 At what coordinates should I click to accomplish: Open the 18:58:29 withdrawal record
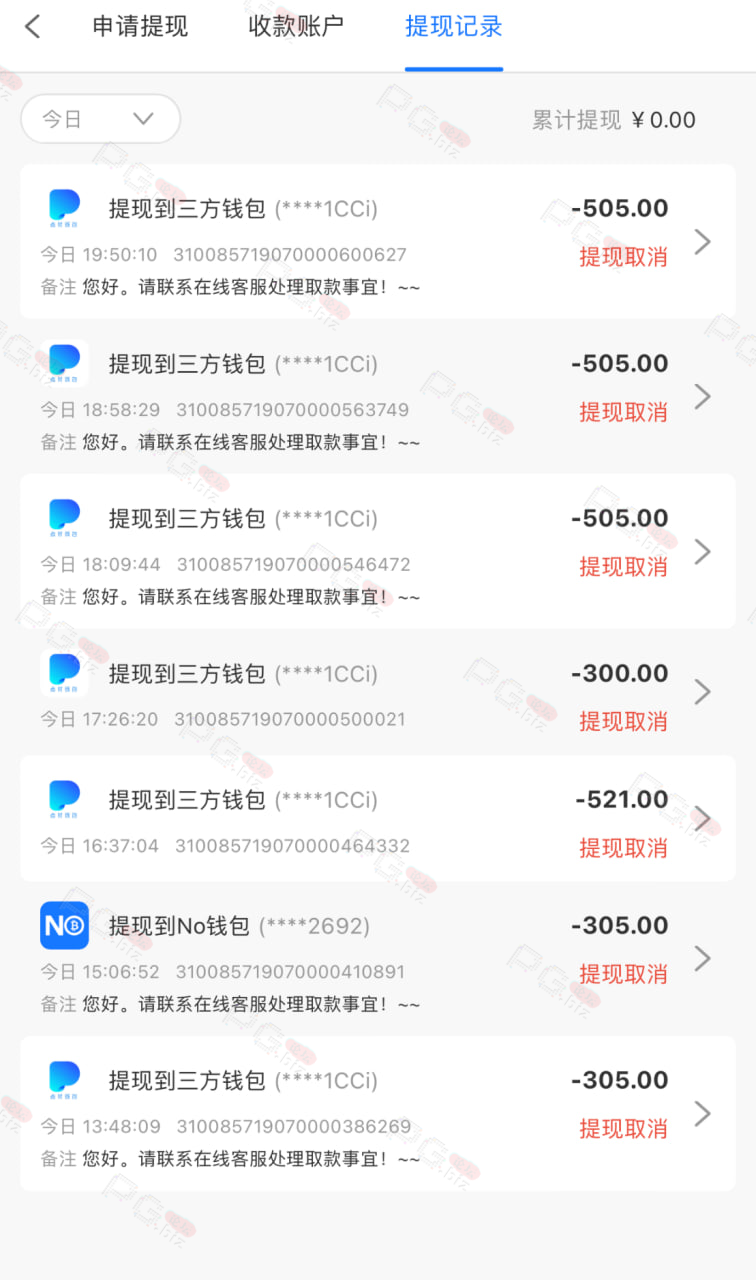378,396
